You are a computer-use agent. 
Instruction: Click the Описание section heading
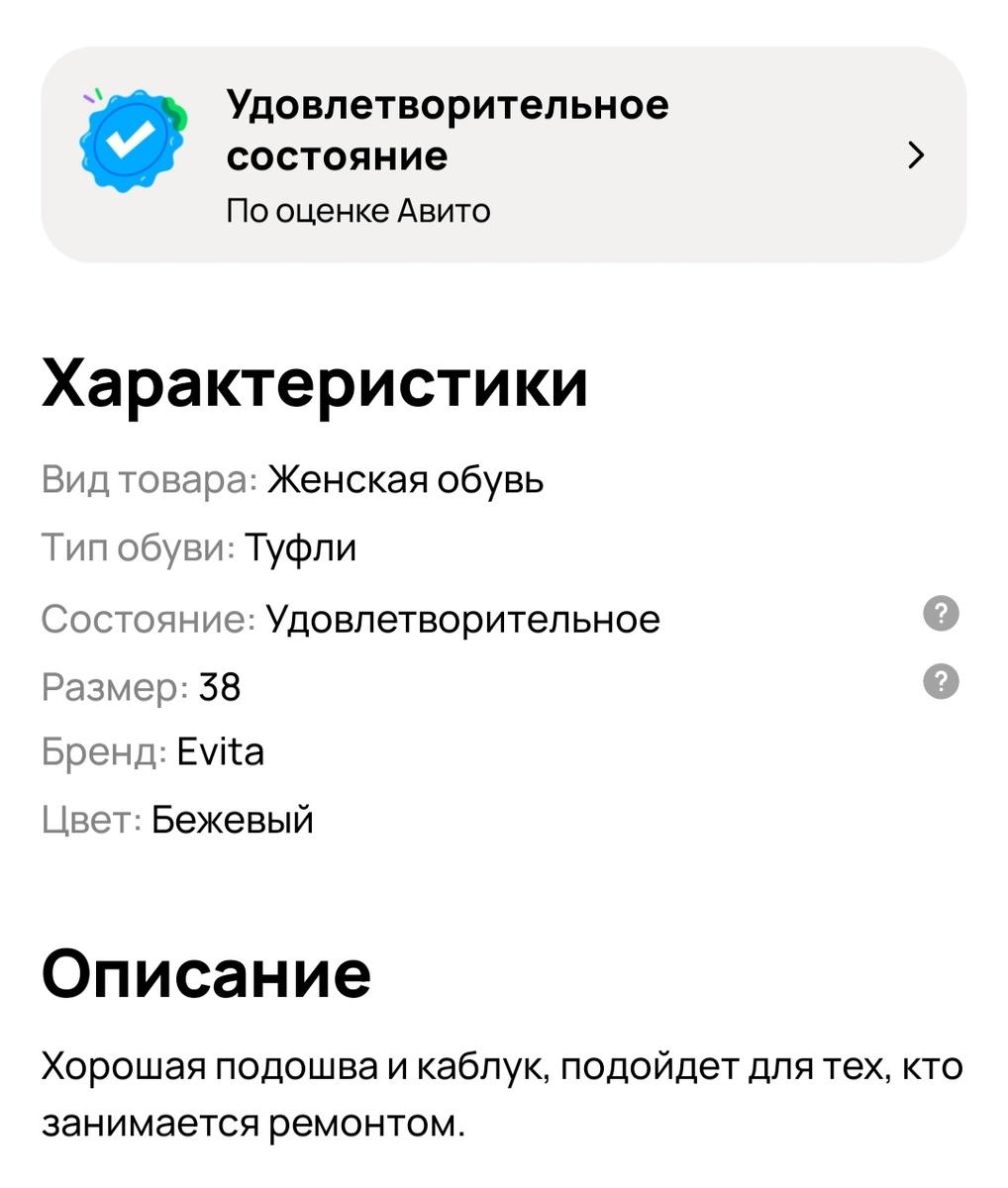pyautogui.click(x=205, y=975)
